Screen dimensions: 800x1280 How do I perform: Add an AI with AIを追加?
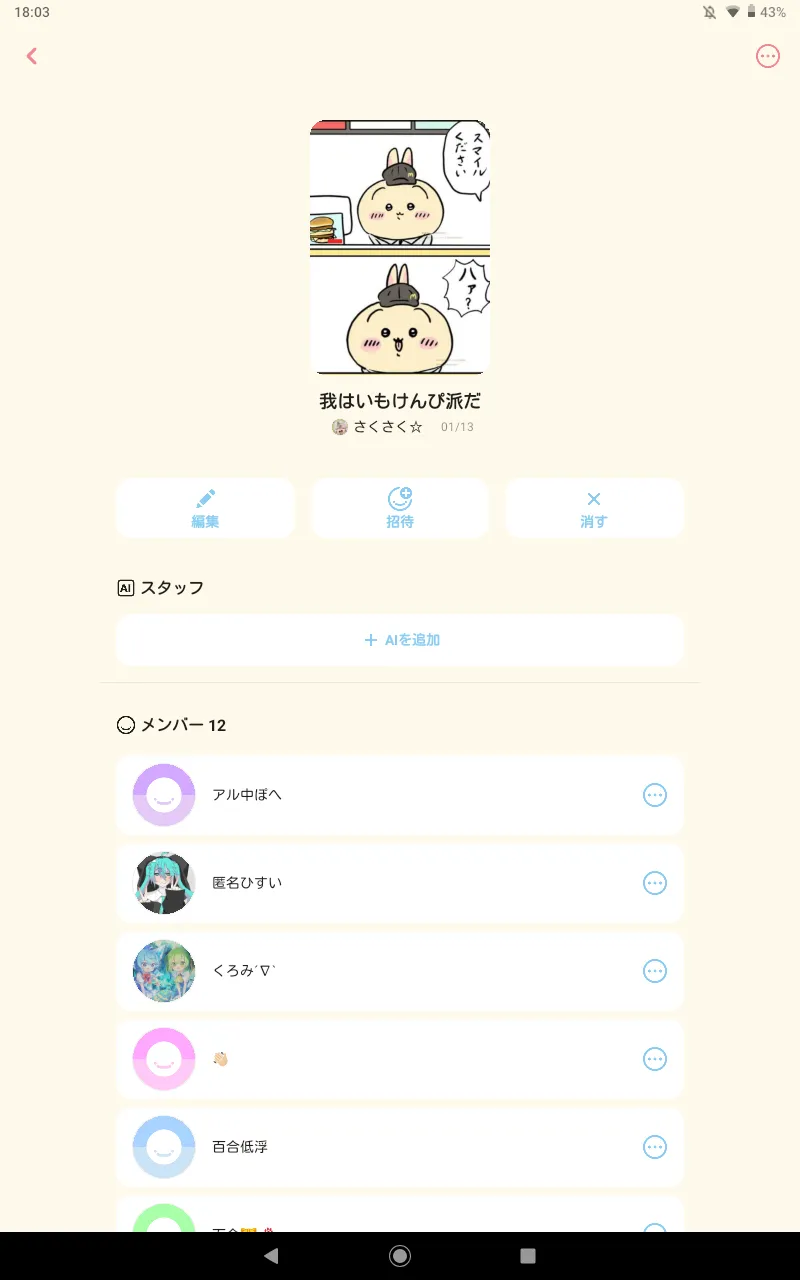point(400,640)
